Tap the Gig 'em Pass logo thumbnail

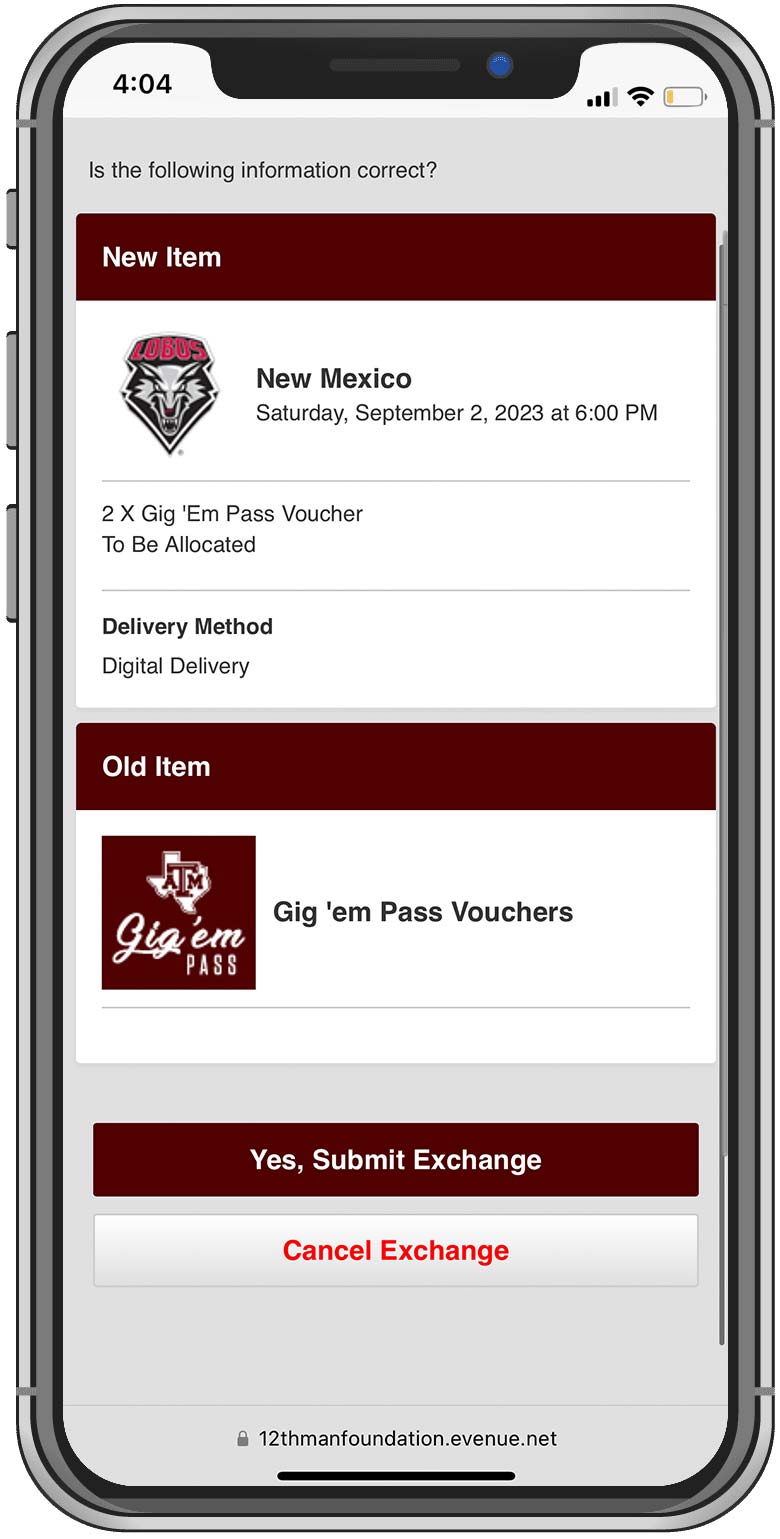pos(178,912)
